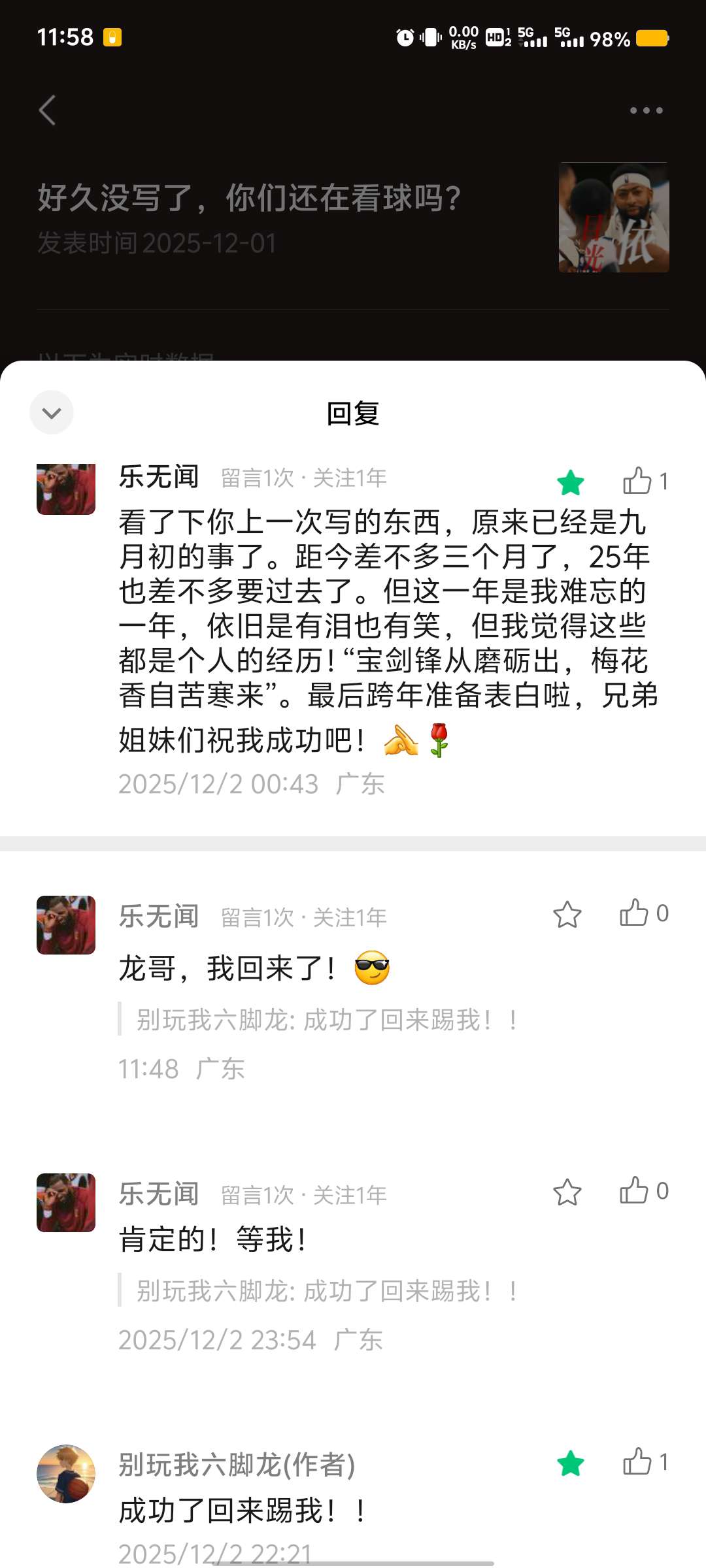Unstar the featured comment about 九月初
Image resolution: width=706 pixels, height=1568 pixels.
coord(570,483)
